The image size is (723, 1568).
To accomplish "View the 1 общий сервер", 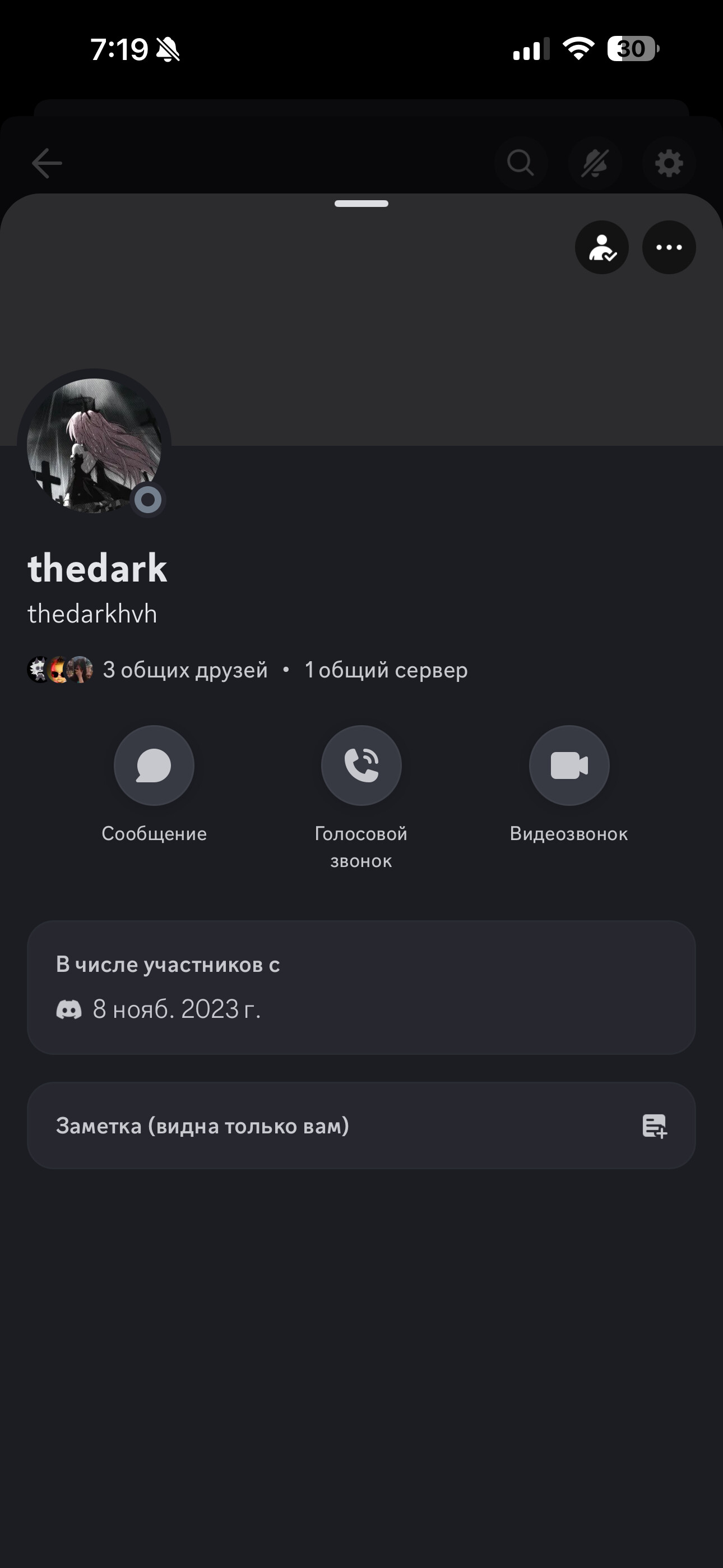I will [x=386, y=670].
